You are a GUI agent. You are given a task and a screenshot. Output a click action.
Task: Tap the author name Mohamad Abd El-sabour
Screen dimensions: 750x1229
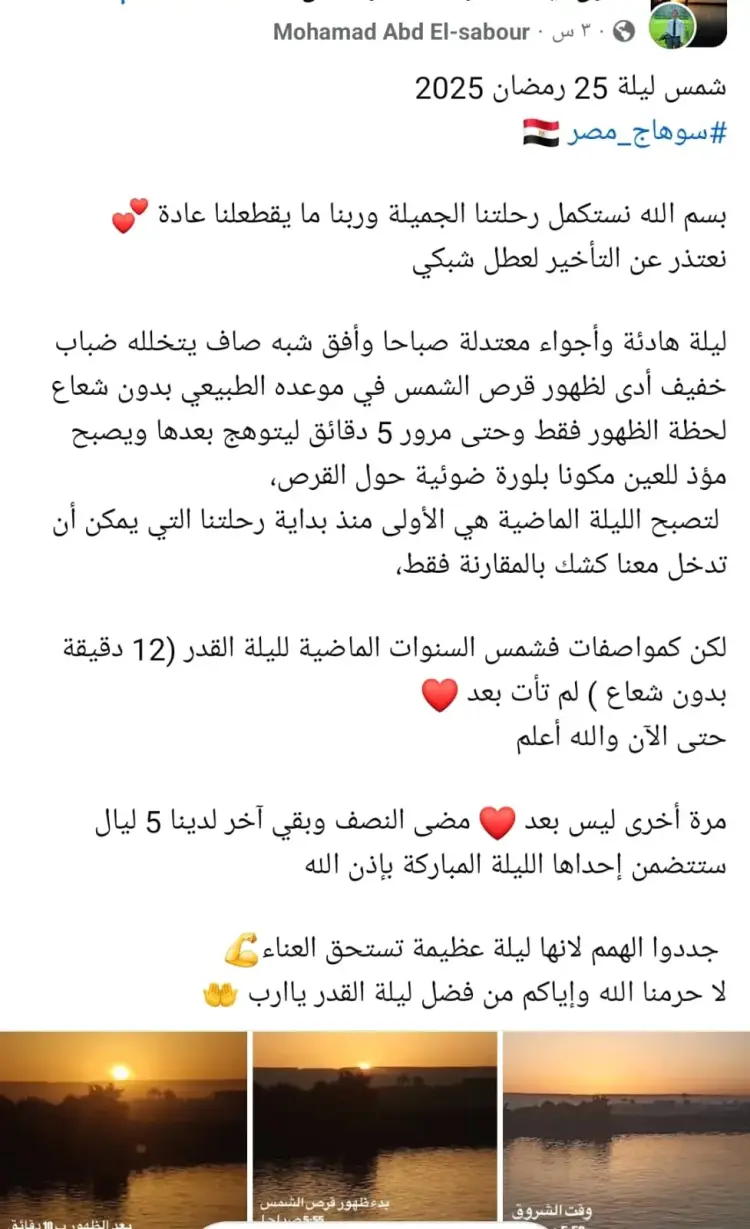401,32
